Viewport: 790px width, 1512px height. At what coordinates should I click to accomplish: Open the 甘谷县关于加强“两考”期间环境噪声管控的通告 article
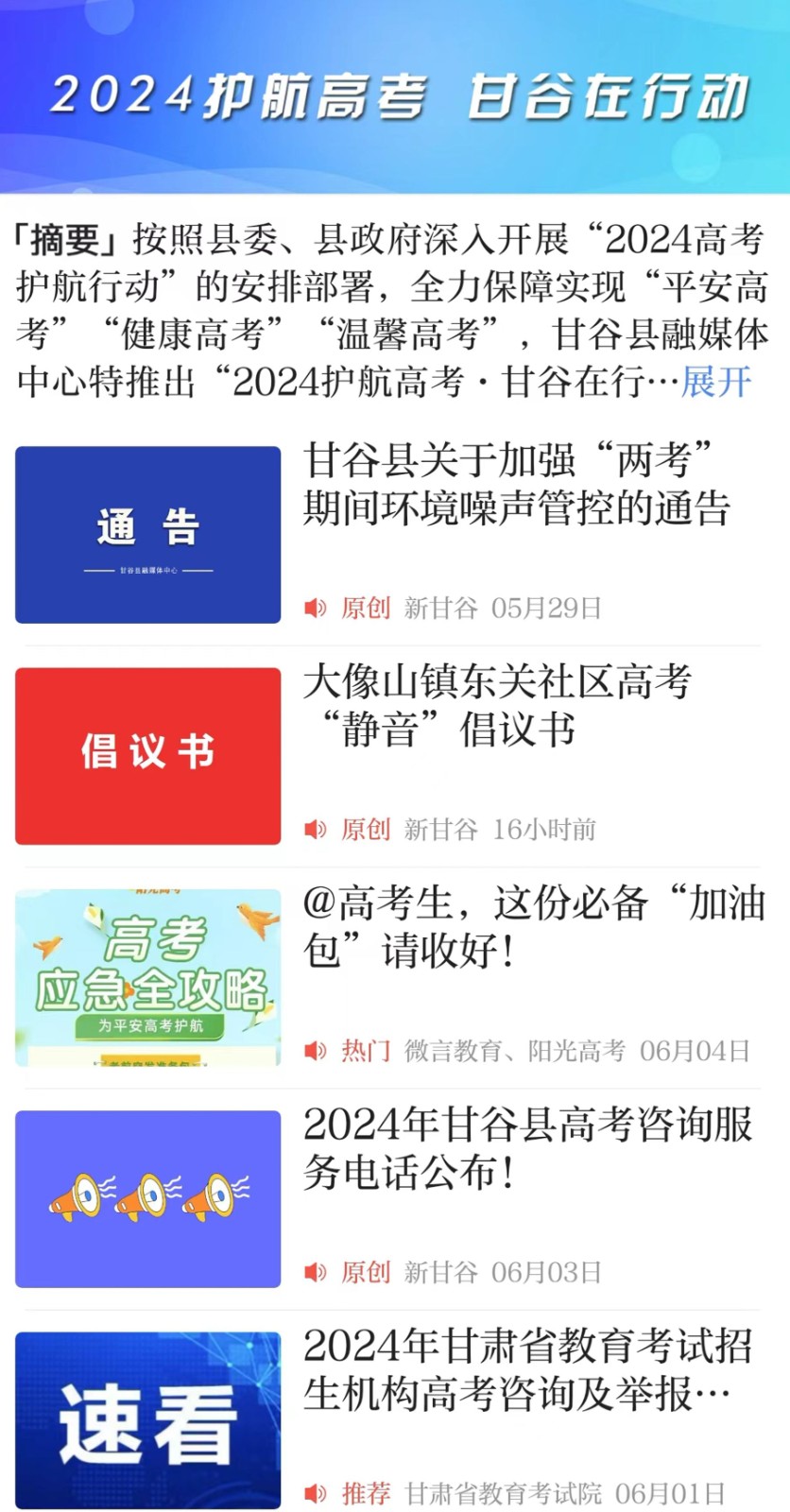point(516,485)
